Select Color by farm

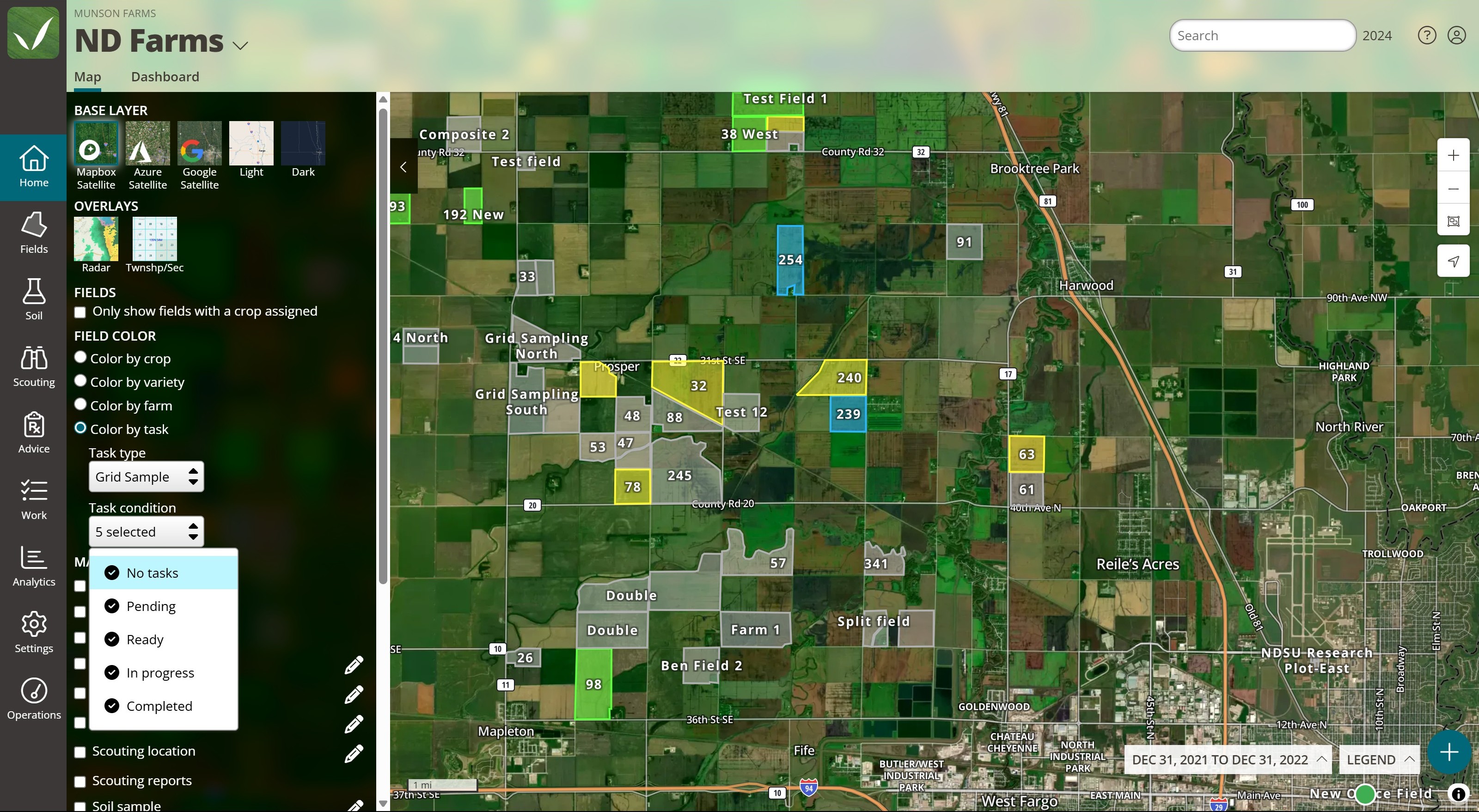[81, 405]
